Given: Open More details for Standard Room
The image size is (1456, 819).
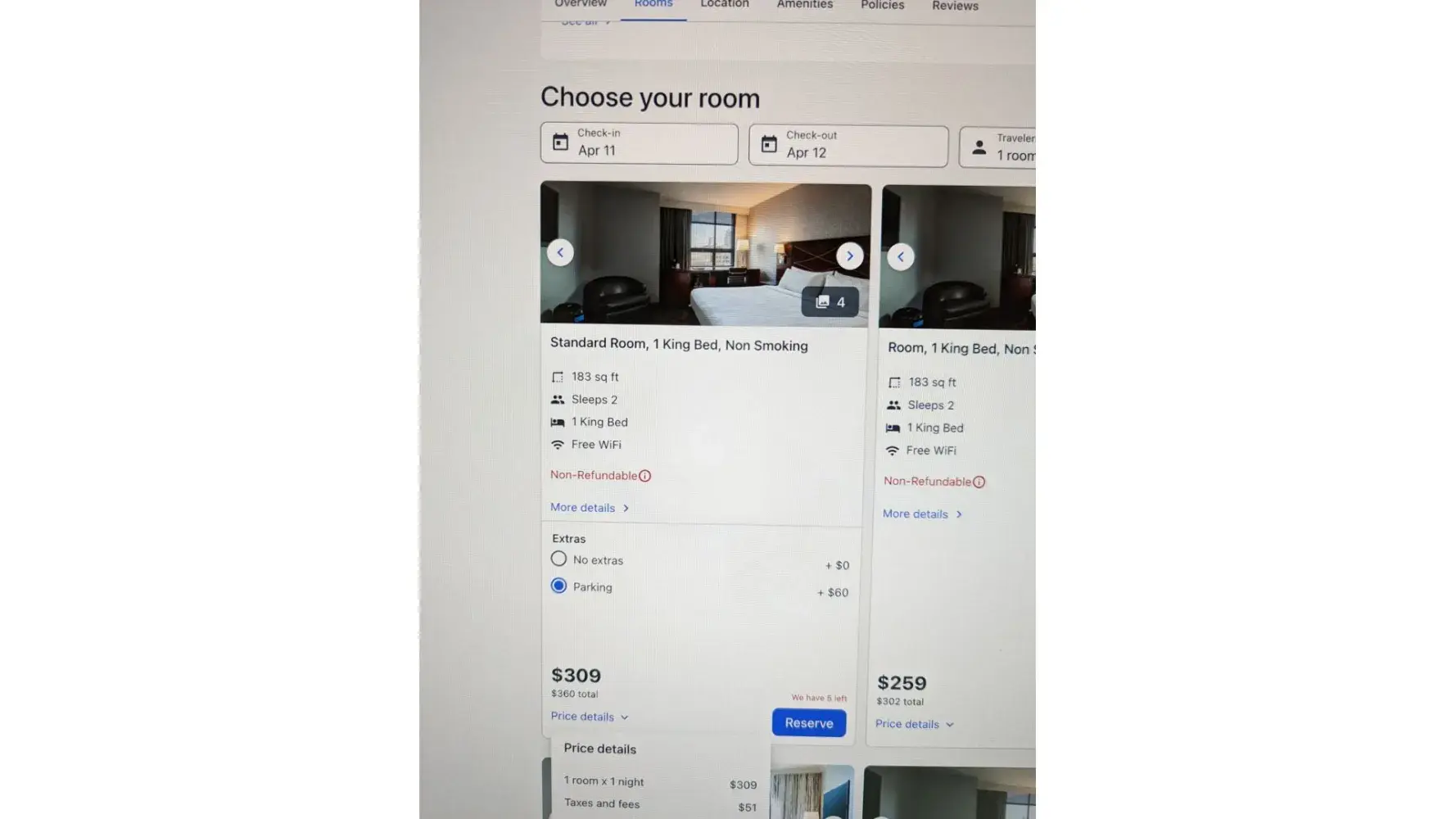Looking at the screenshot, I should [590, 508].
